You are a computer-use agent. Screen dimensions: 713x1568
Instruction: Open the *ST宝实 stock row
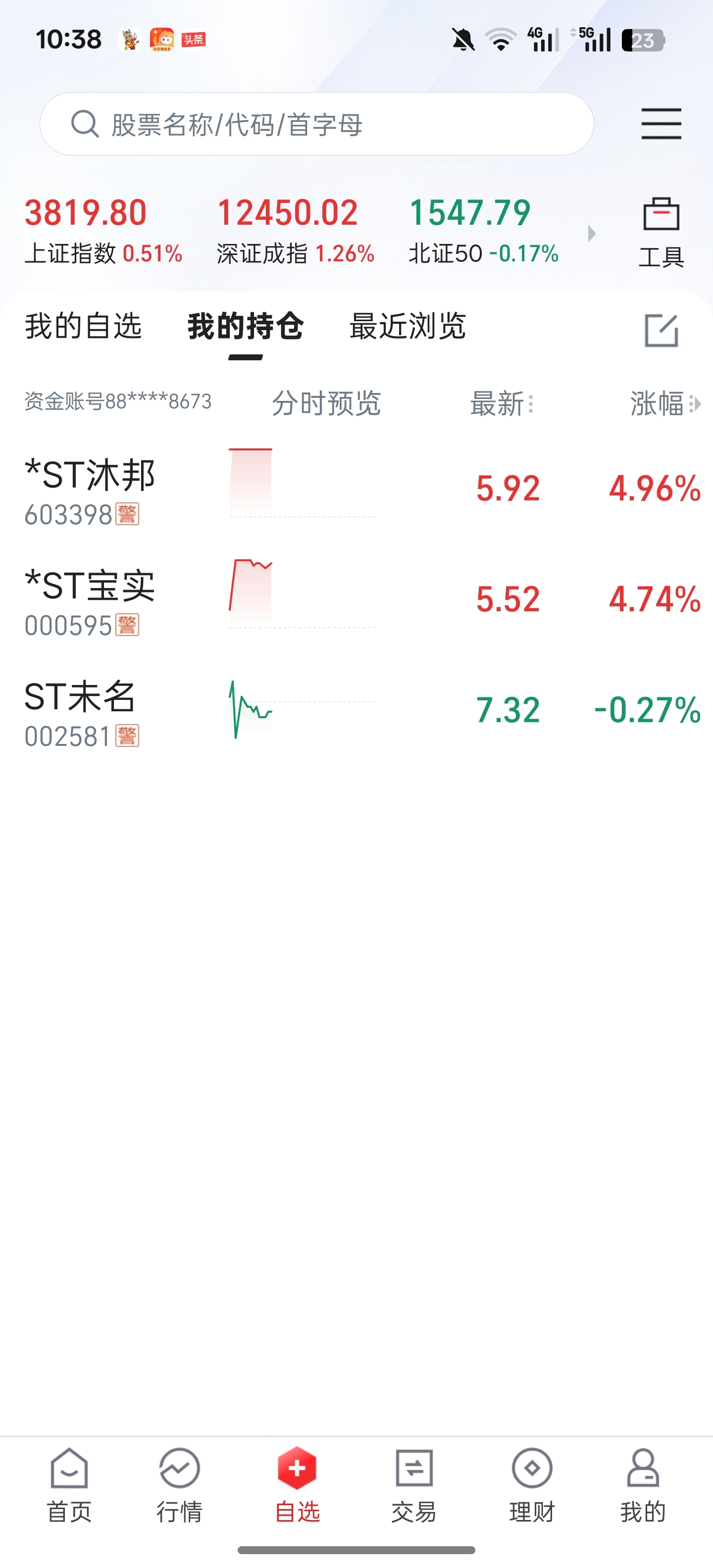pos(356,599)
